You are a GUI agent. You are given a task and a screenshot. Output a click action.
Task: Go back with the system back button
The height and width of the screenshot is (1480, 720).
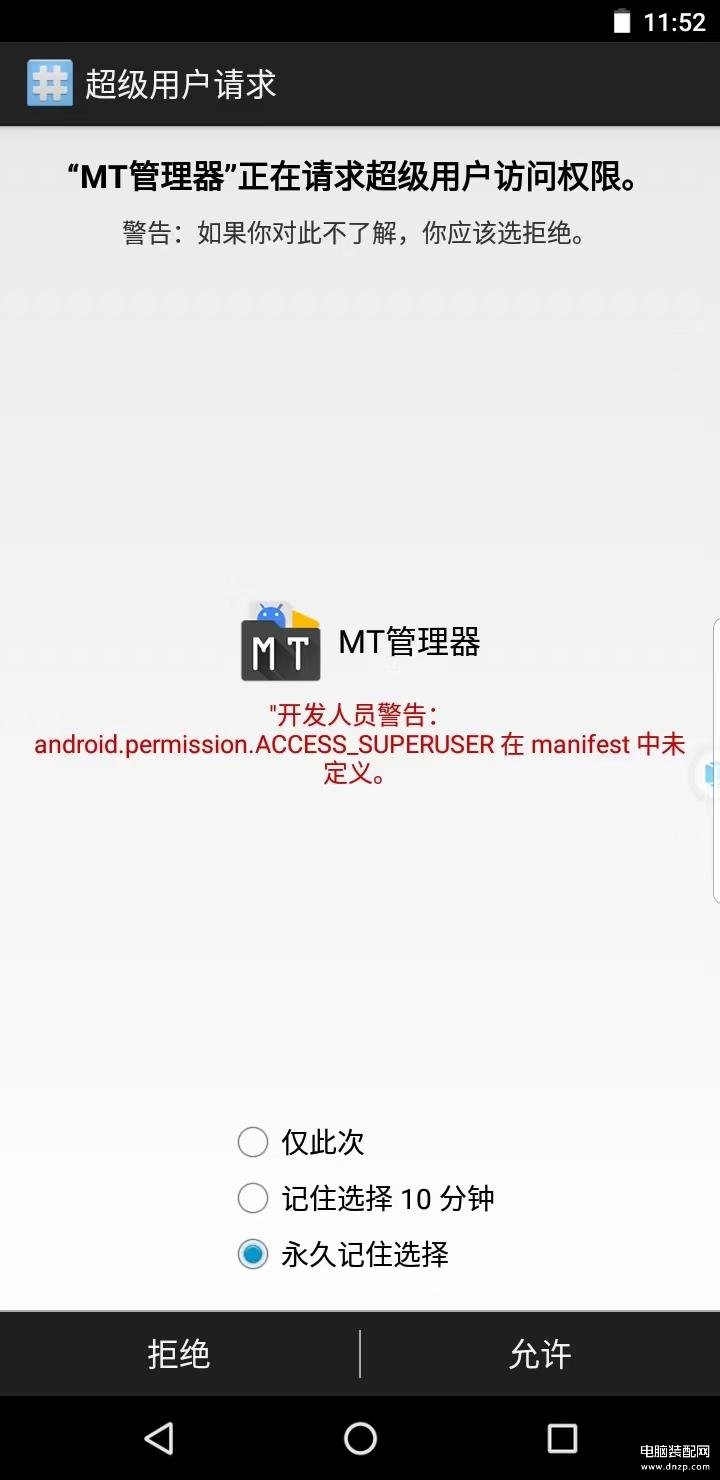159,1438
